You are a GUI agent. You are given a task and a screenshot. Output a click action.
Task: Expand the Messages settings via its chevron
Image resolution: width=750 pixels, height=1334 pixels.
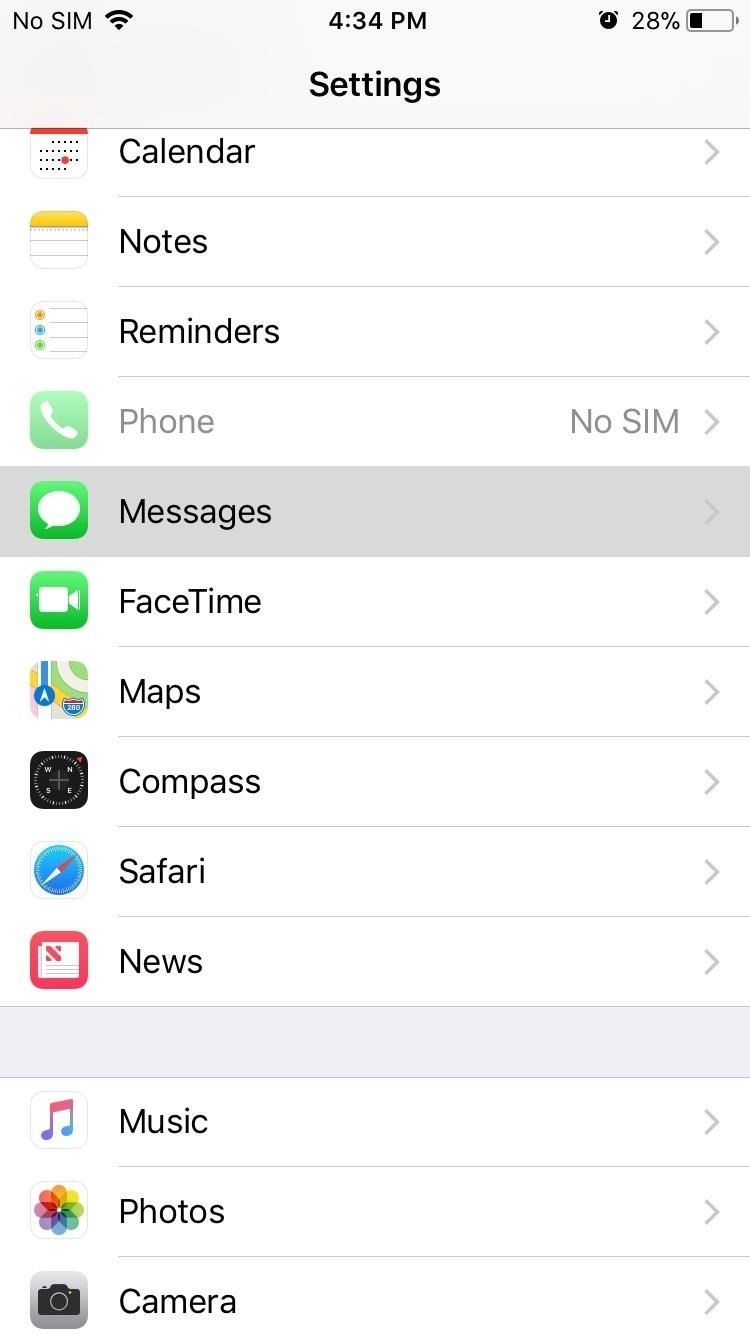pos(711,511)
